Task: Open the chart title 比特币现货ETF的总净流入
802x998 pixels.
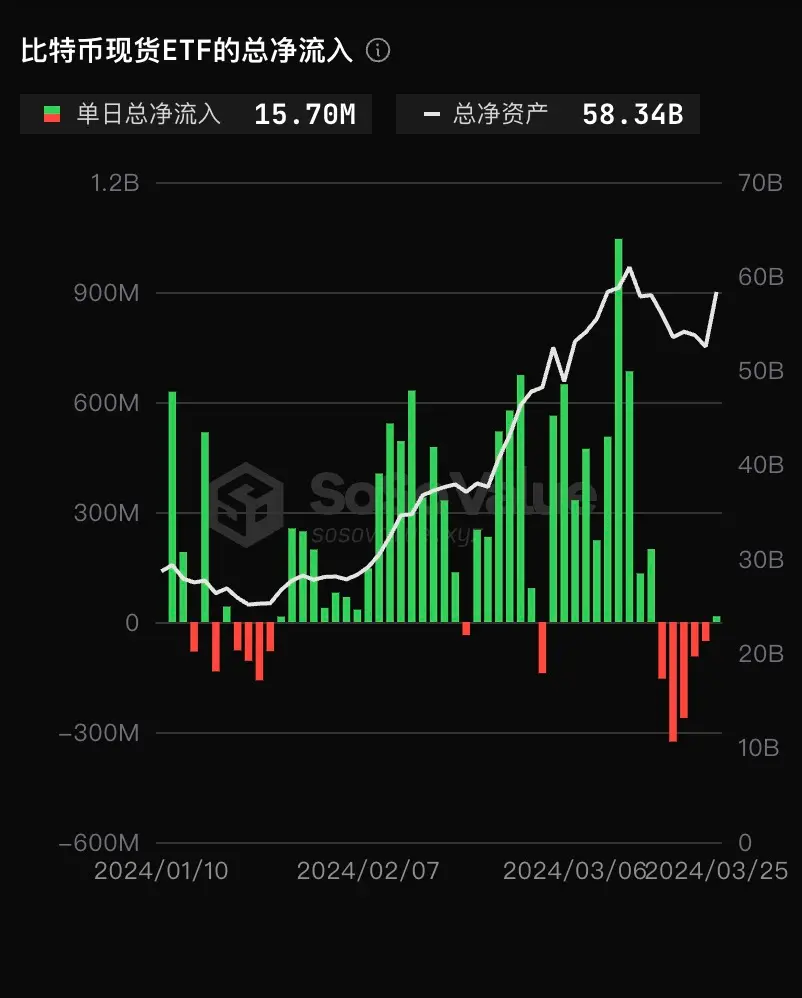Action: point(180,47)
